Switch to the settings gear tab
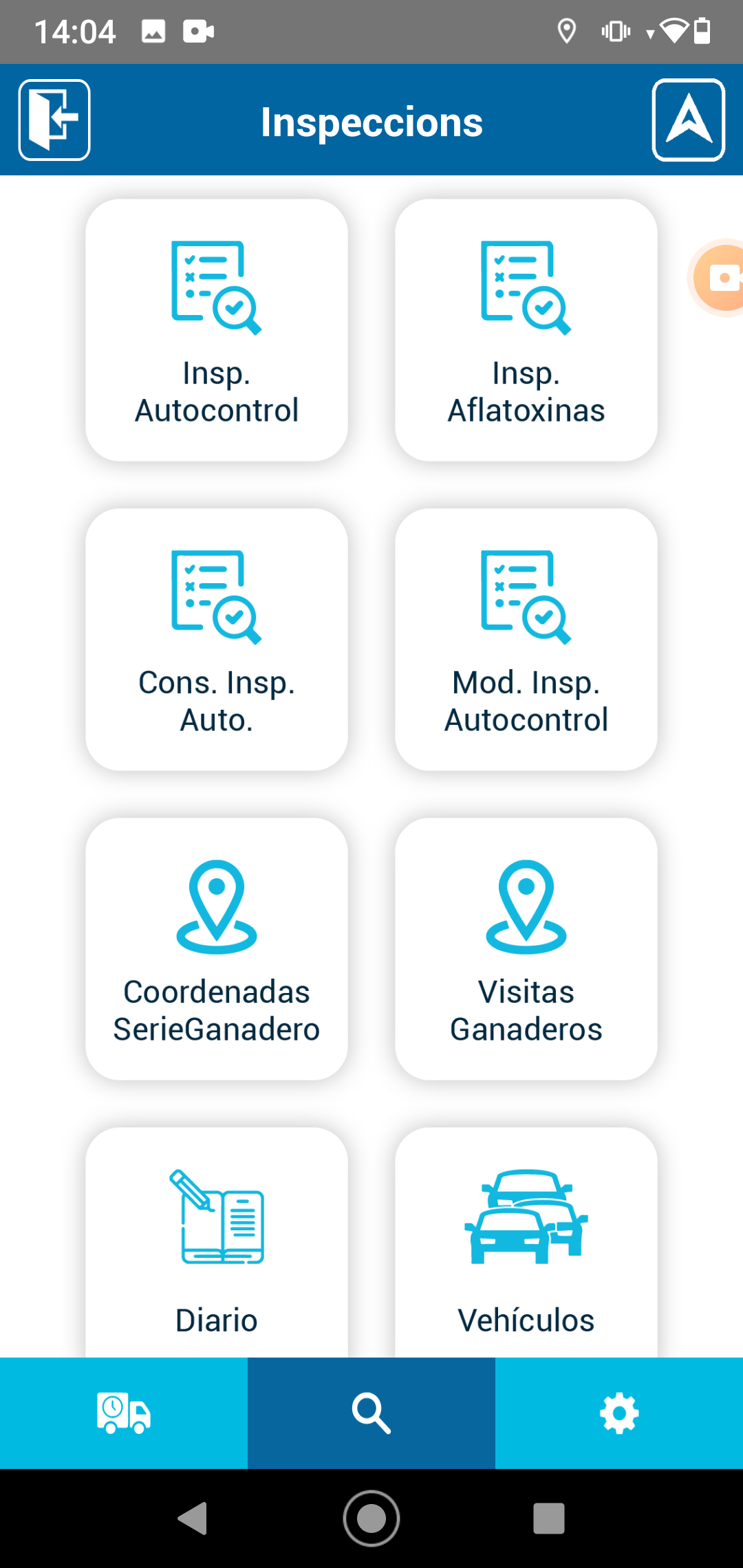This screenshot has height=1568, width=743. pos(619,1413)
